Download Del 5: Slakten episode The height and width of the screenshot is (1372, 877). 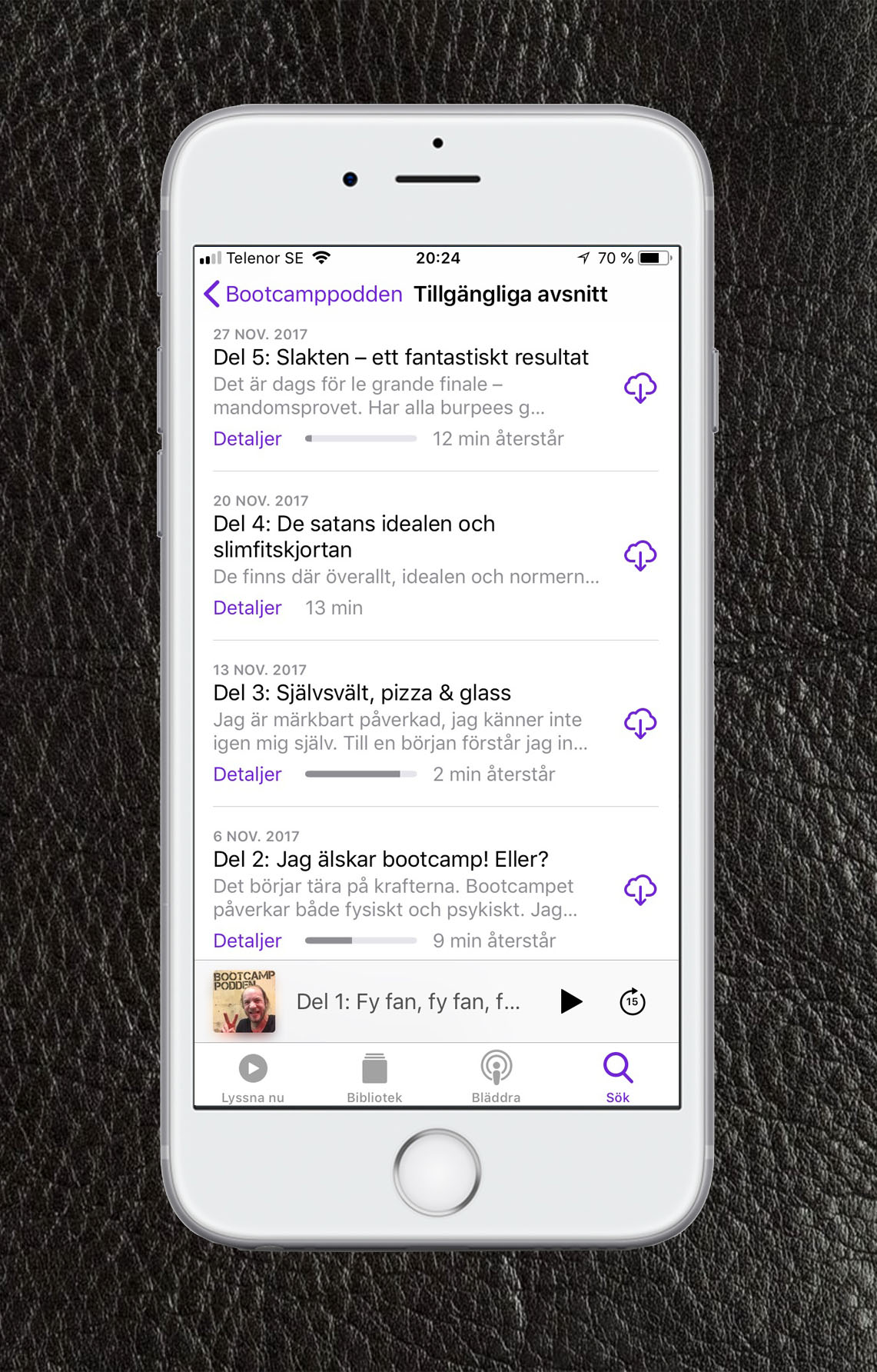click(639, 388)
